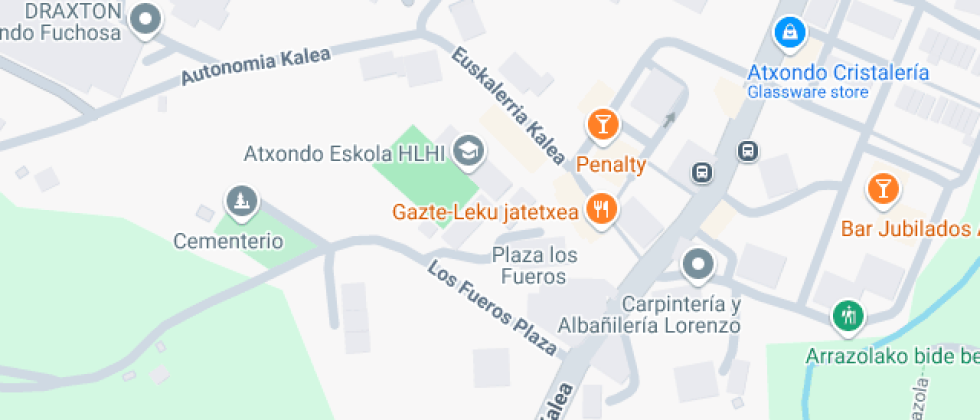Open Gazte-Leku jatetxea restaurant marker
980x420 pixels.
click(x=601, y=211)
